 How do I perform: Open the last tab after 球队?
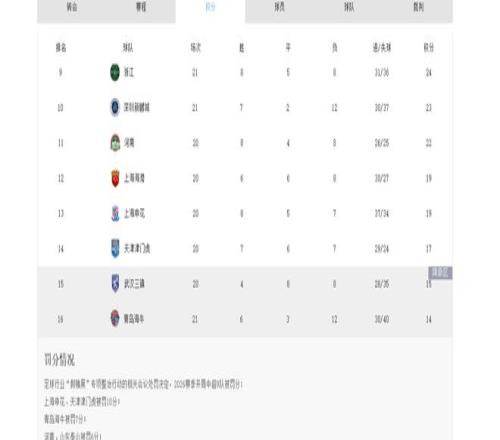coord(418,7)
